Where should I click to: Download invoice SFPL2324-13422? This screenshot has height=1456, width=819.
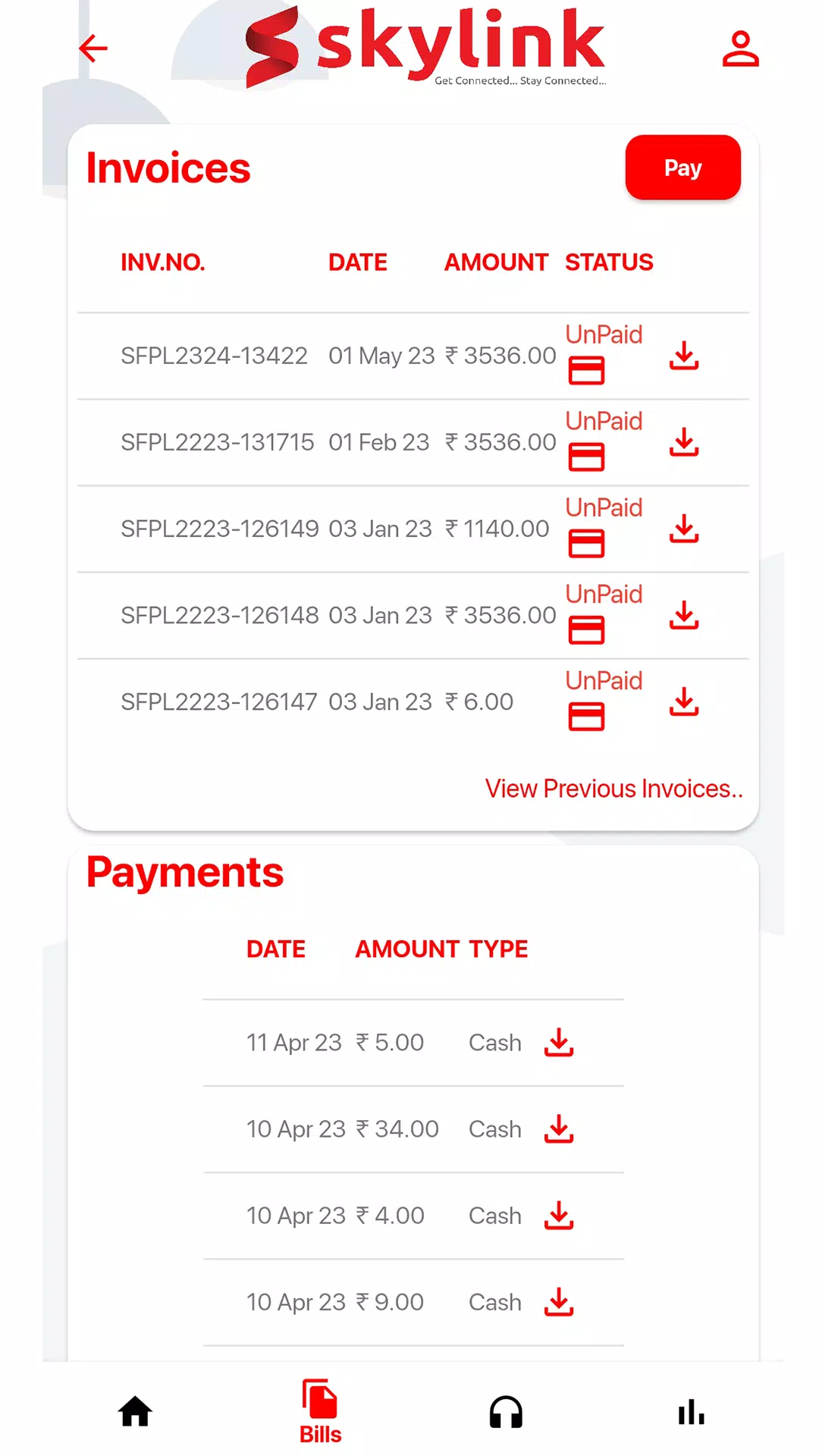coord(684,356)
